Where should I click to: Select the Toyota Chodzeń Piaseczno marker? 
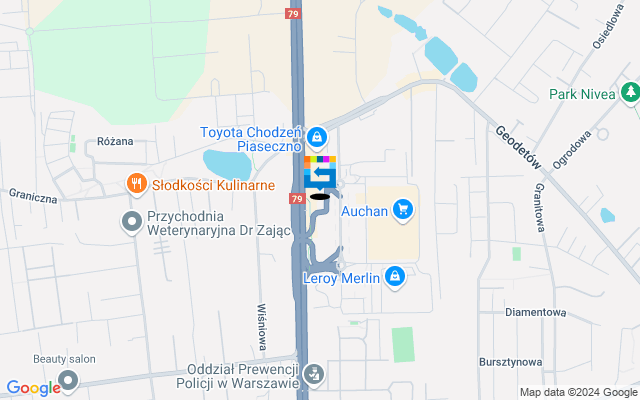316,136
